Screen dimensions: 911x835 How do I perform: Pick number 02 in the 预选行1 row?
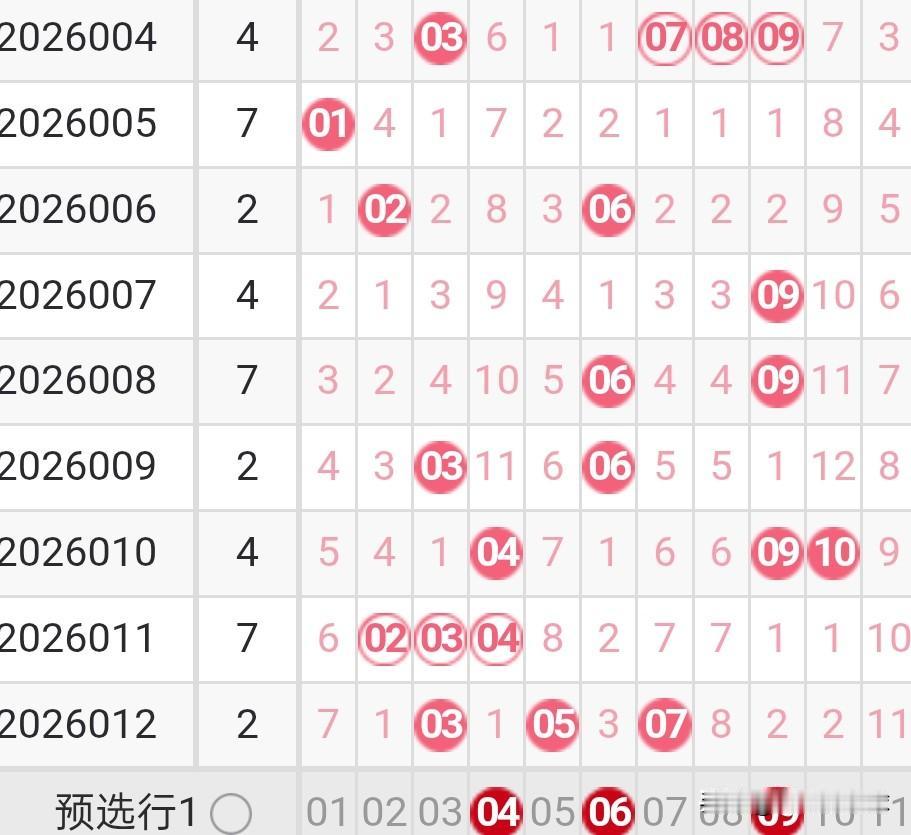(385, 812)
